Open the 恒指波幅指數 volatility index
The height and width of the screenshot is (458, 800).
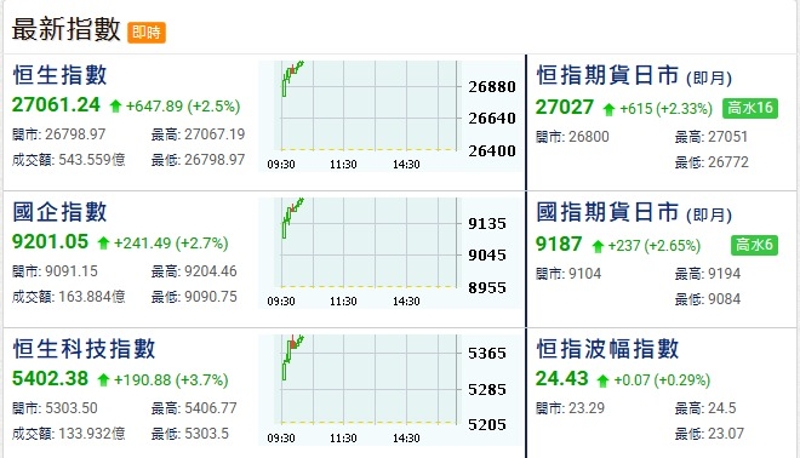pos(608,348)
